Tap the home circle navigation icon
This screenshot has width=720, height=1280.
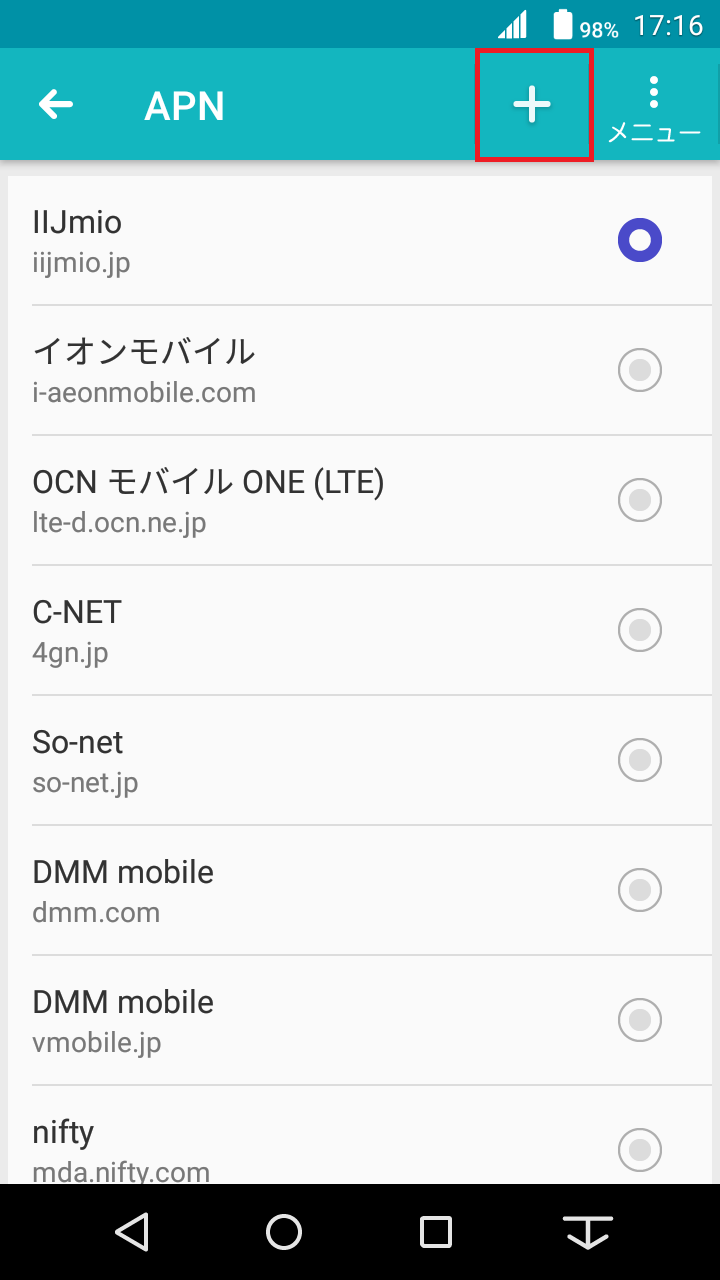(283, 1231)
